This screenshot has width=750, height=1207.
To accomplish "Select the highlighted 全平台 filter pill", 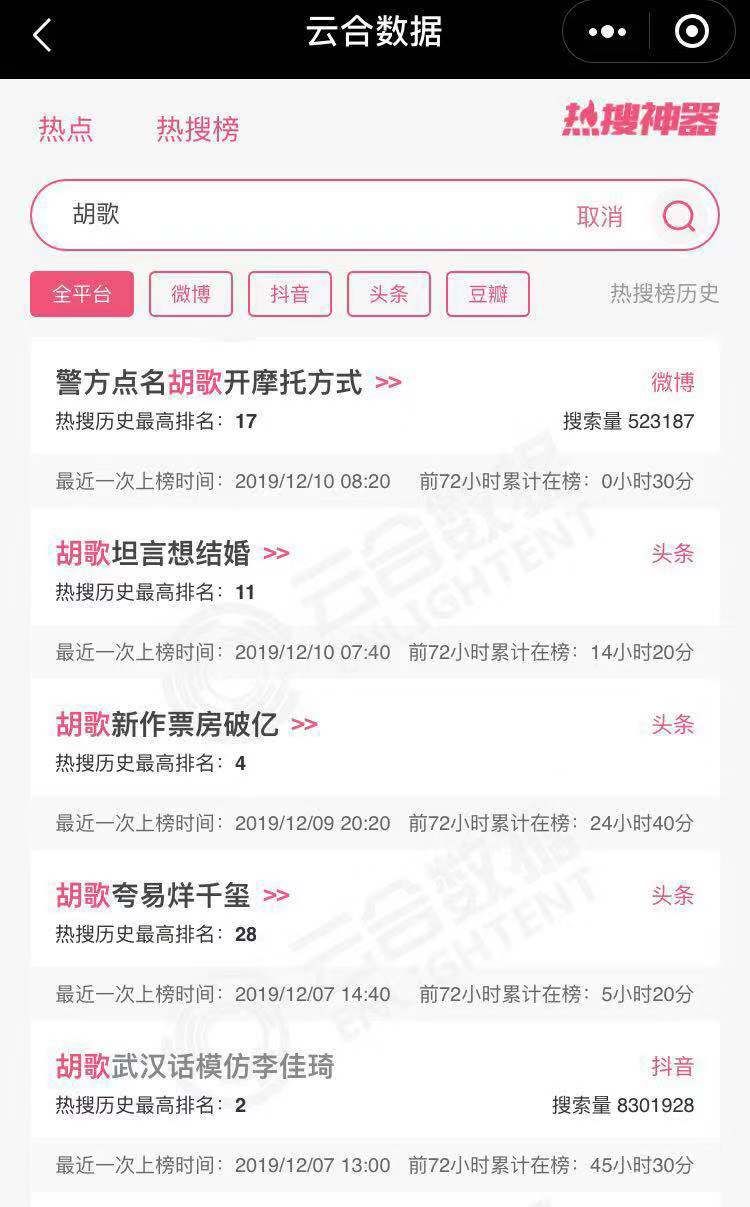I will (x=81, y=294).
